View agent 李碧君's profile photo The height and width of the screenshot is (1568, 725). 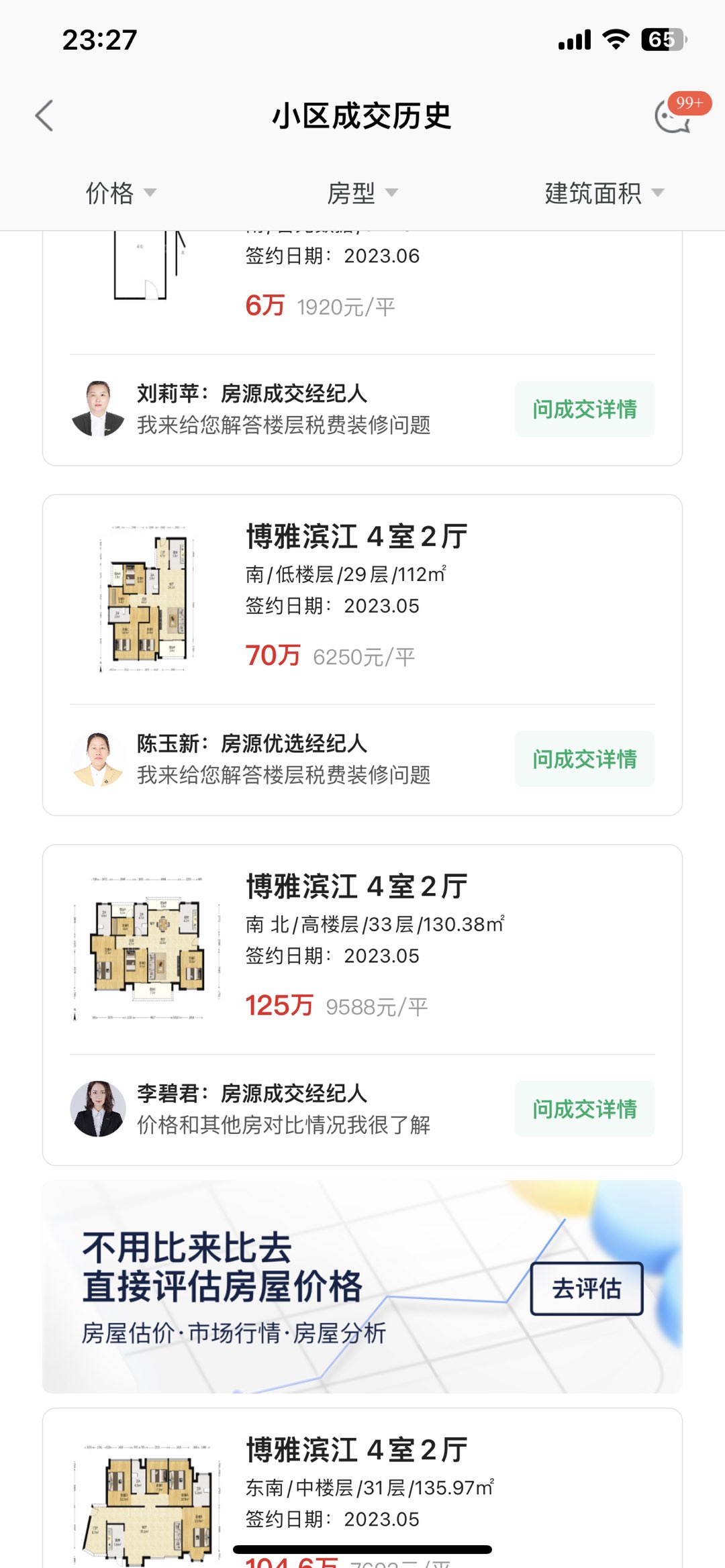click(98, 1109)
